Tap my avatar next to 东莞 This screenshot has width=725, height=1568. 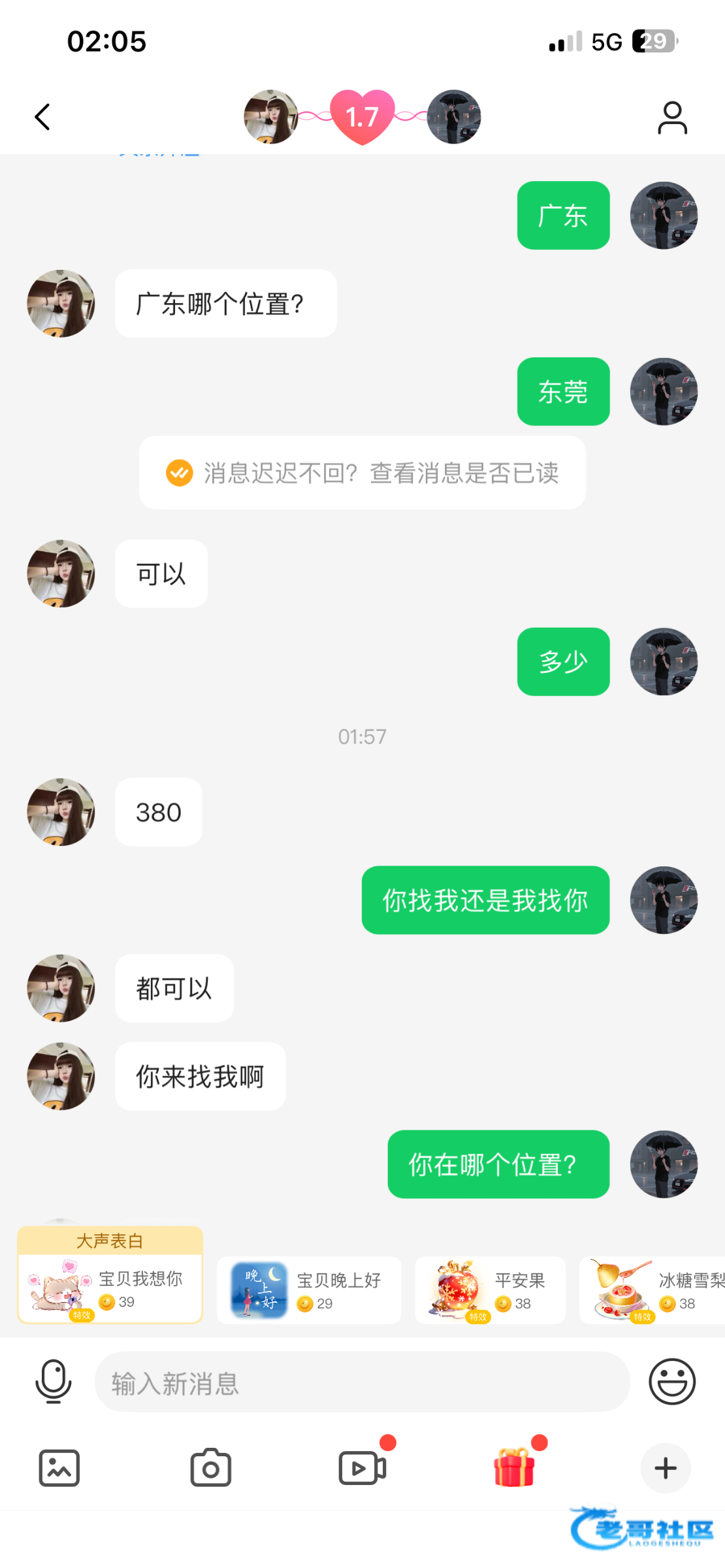[x=664, y=391]
